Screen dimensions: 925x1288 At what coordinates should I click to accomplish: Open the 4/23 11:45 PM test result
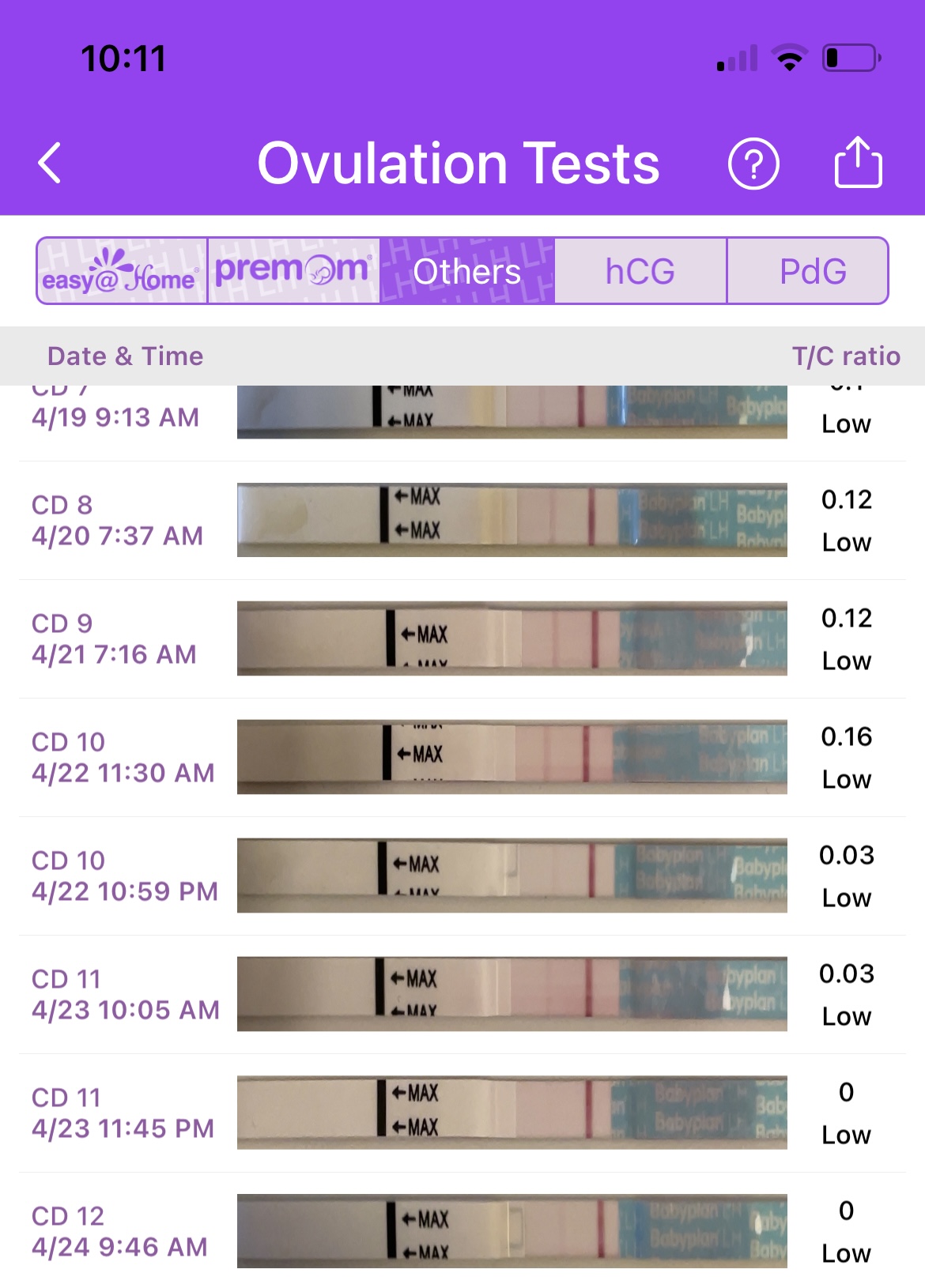pyautogui.click(x=462, y=1113)
